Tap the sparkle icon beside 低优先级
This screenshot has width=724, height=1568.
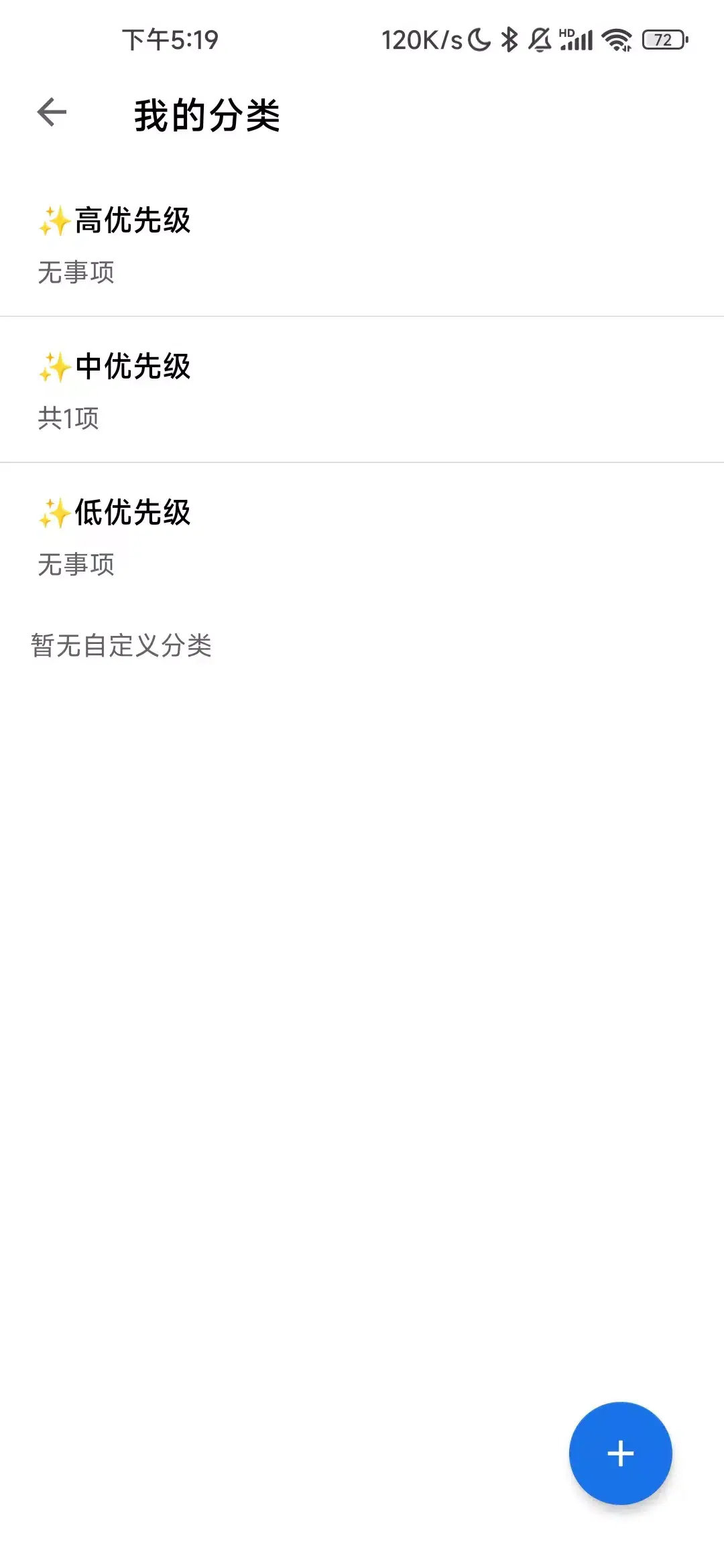click(x=55, y=513)
